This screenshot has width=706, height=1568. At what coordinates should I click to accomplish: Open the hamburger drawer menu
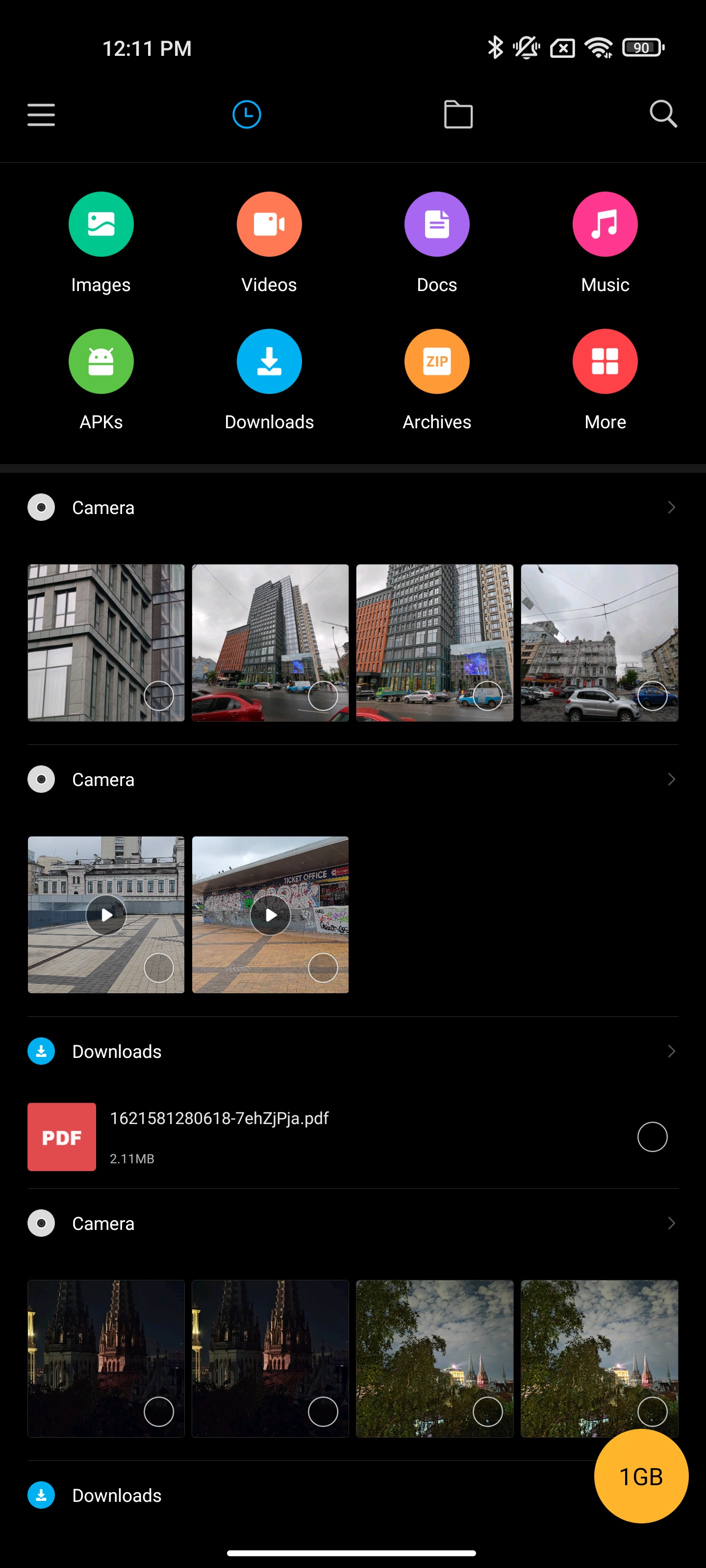coord(41,115)
